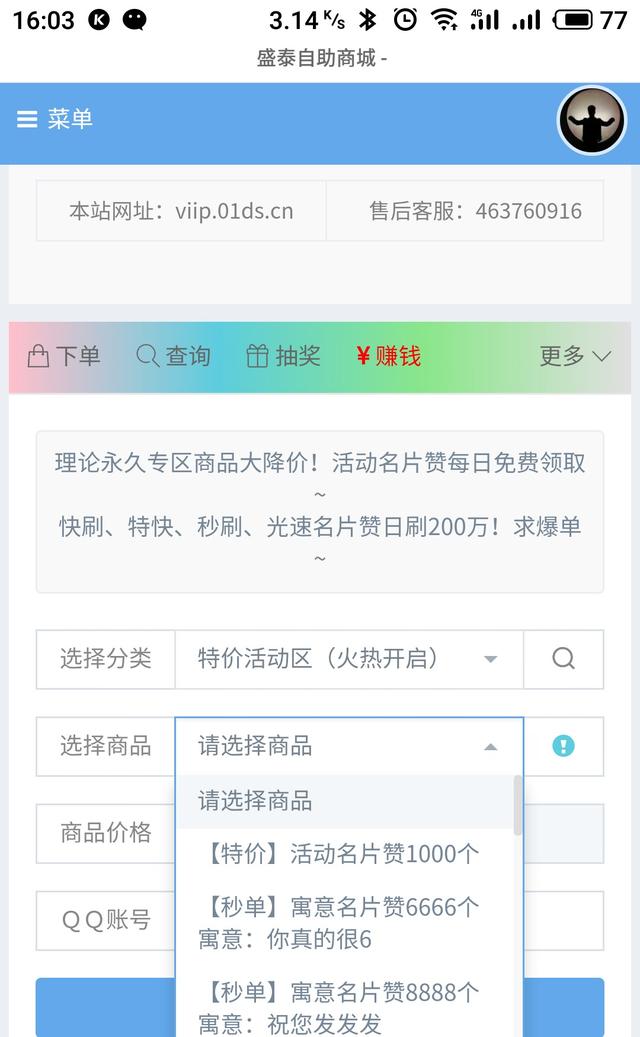Open the 选择分类 category dropdown
This screenshot has width=640, height=1037.
point(349,659)
